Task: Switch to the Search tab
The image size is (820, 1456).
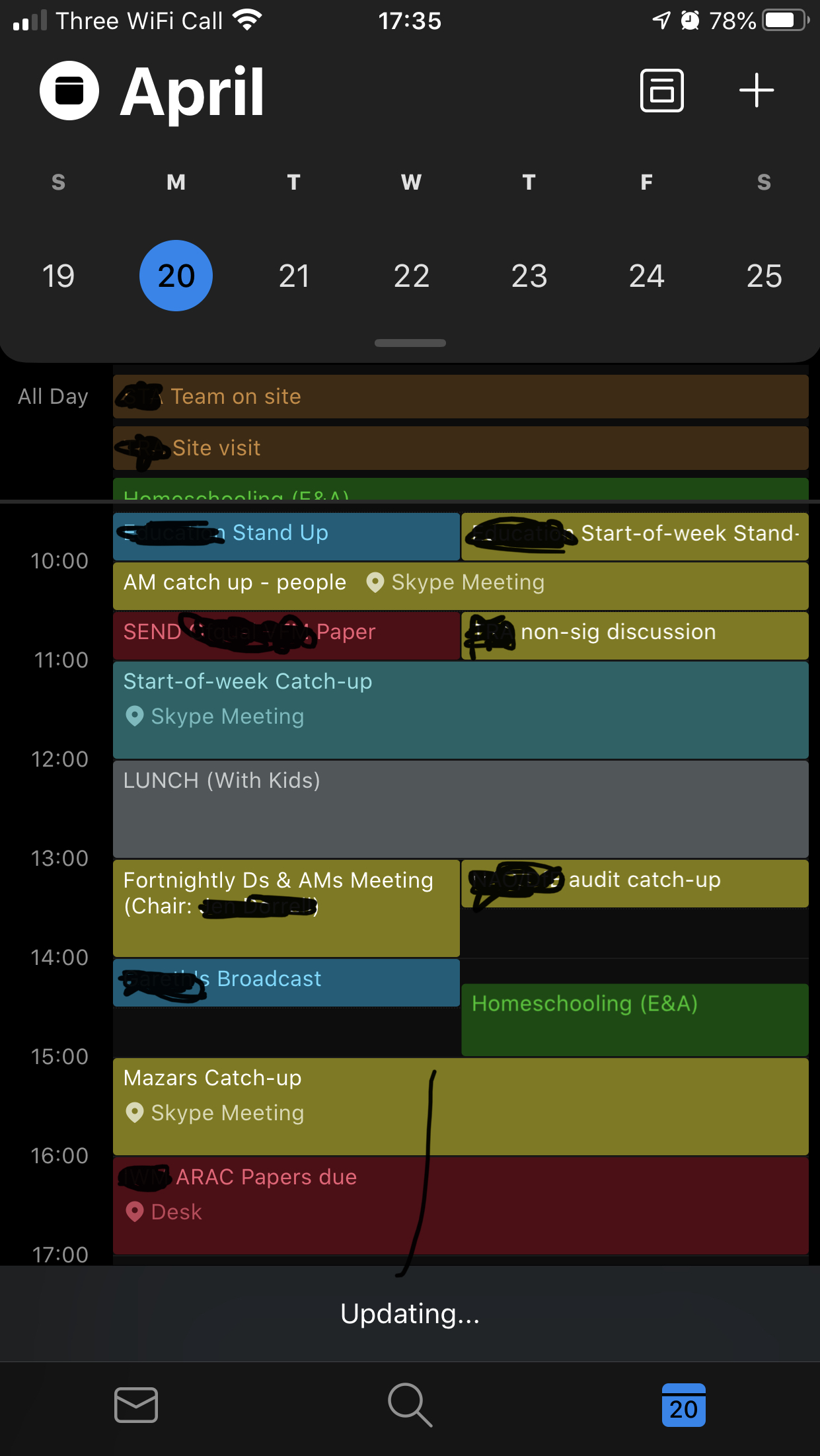Action: coord(410,1404)
